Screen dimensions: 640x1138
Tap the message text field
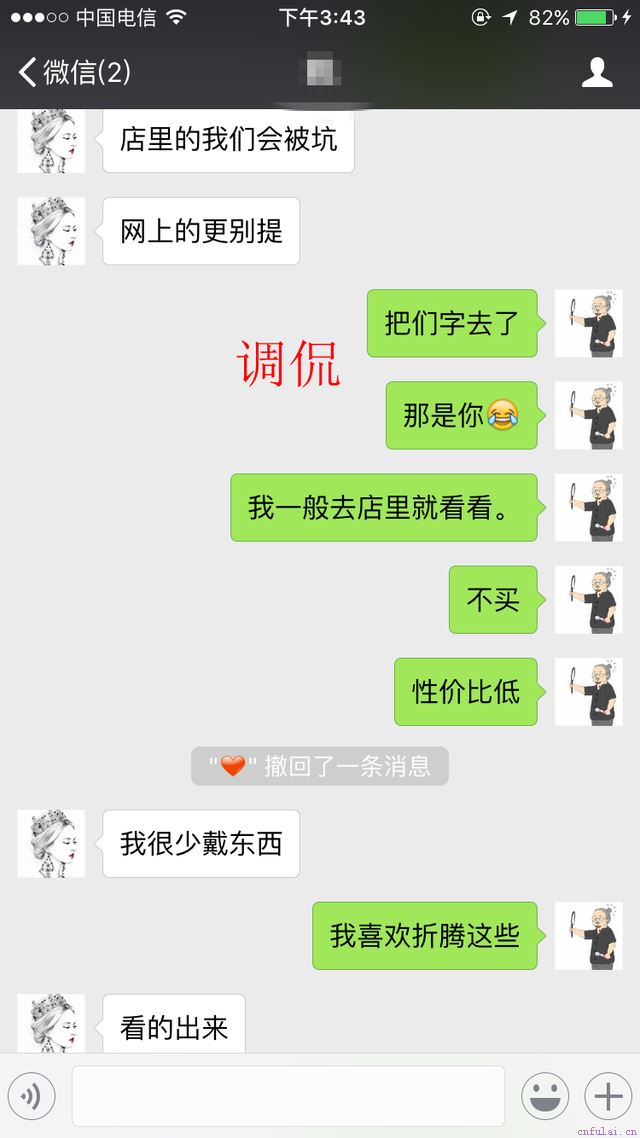pos(288,1097)
